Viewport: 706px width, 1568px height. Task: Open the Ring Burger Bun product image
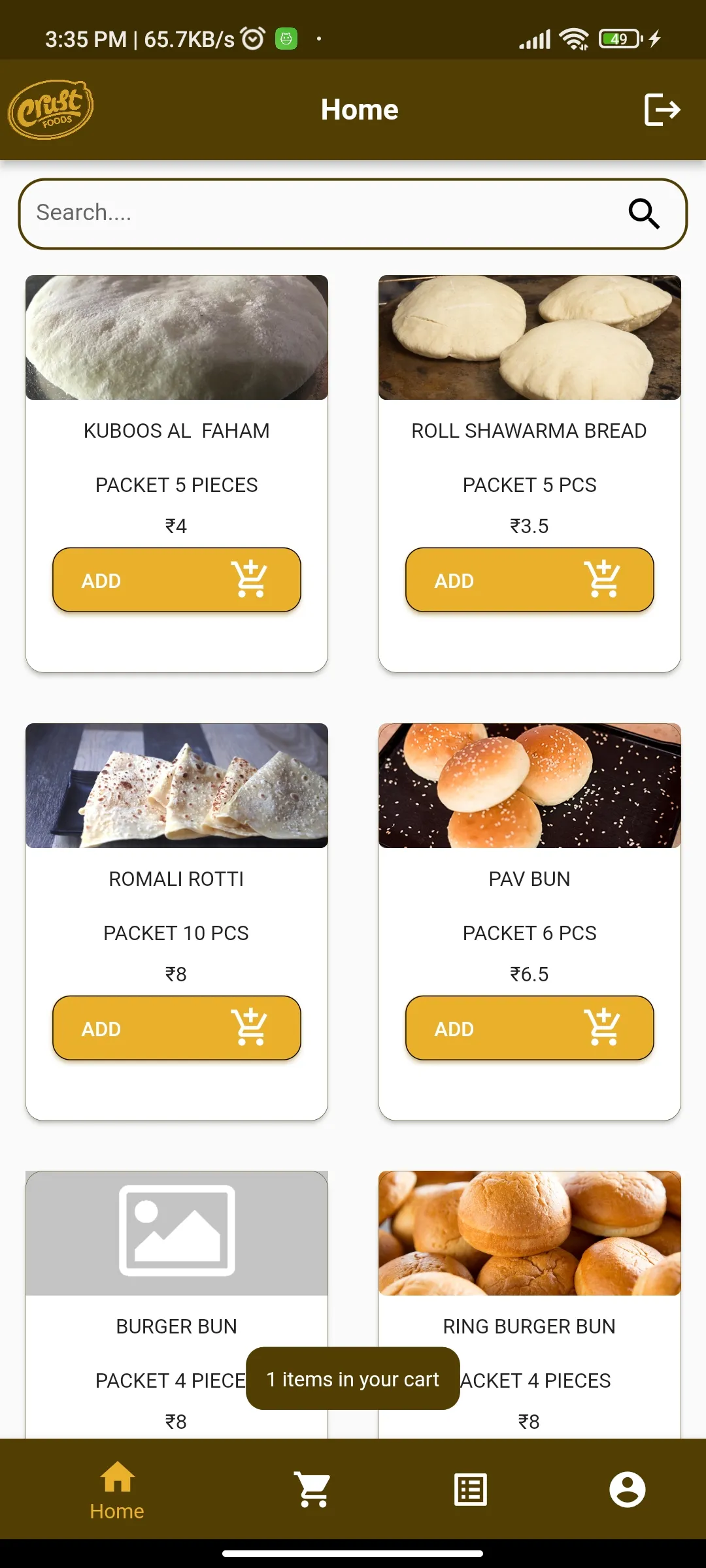(529, 1233)
